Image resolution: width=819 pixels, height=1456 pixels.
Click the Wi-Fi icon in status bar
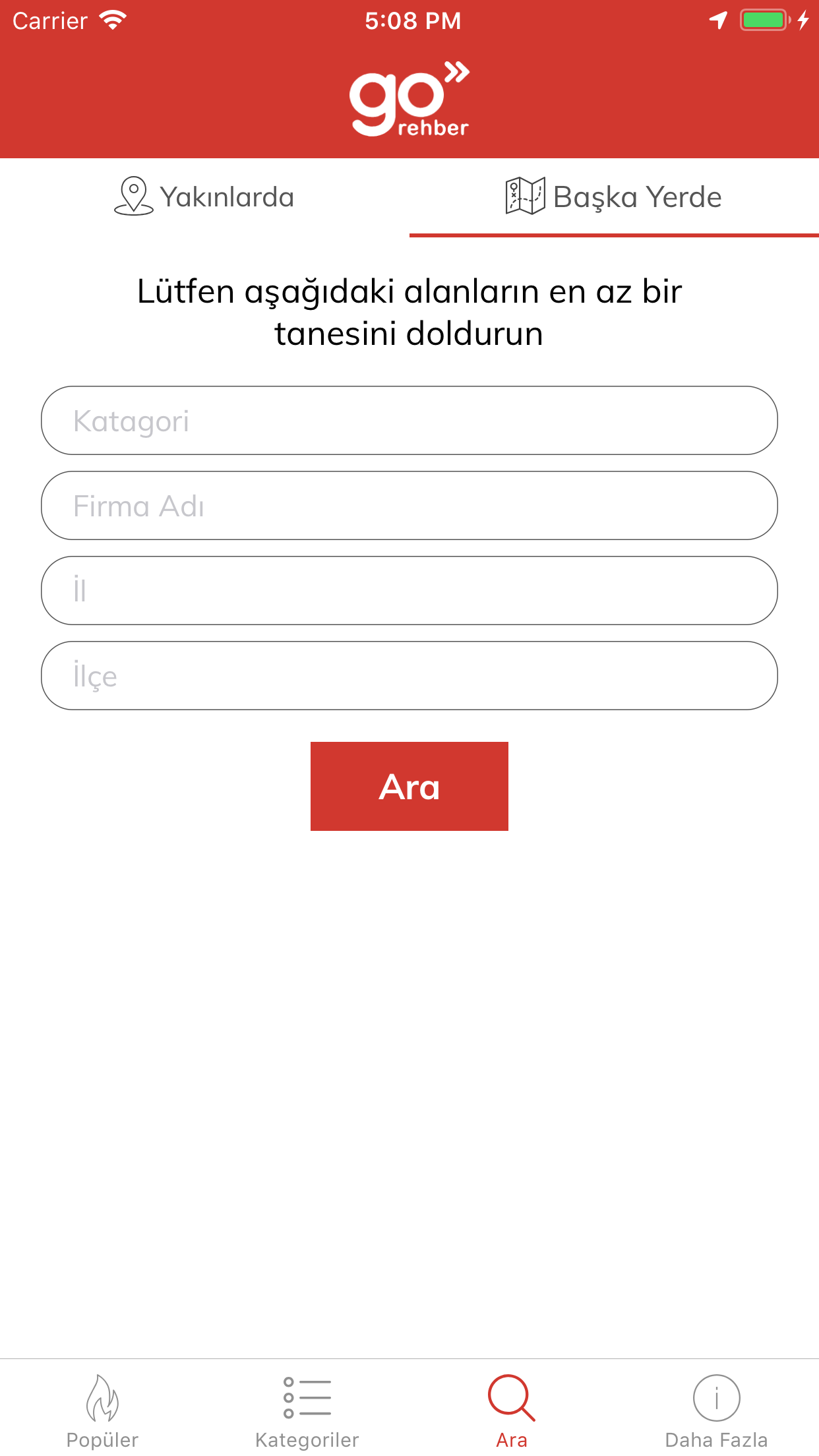(112, 20)
